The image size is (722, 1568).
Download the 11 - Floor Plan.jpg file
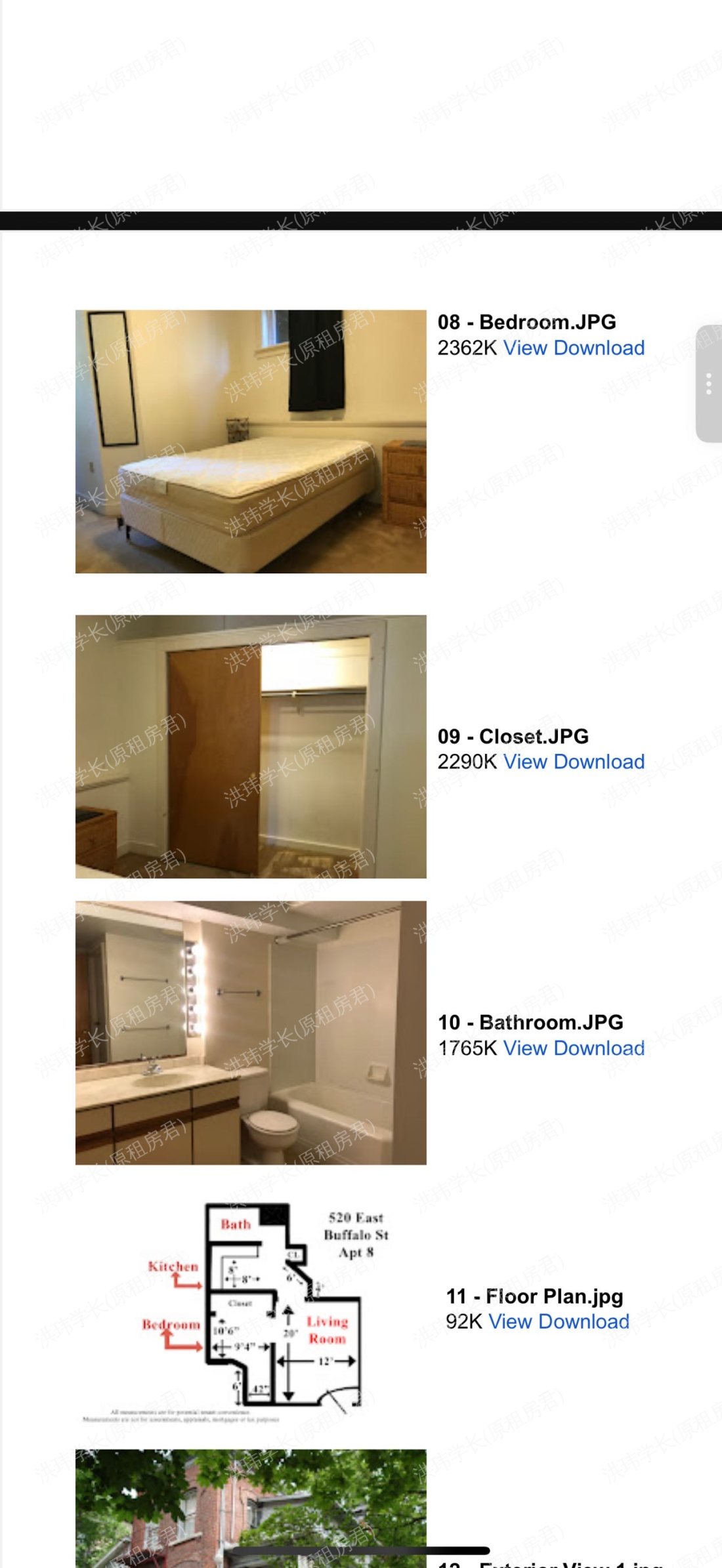tap(584, 1321)
